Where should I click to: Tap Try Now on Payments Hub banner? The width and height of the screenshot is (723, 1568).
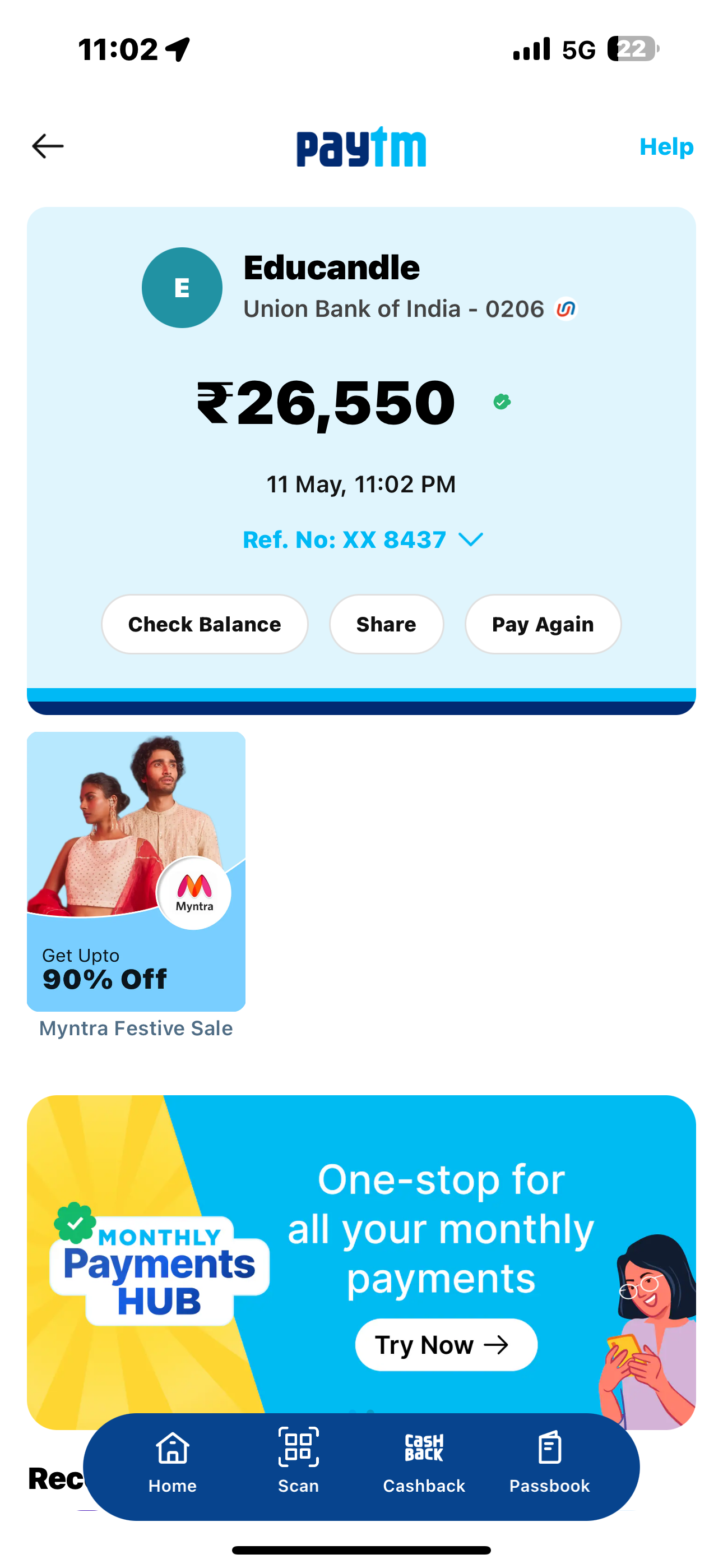pyautogui.click(x=446, y=1345)
